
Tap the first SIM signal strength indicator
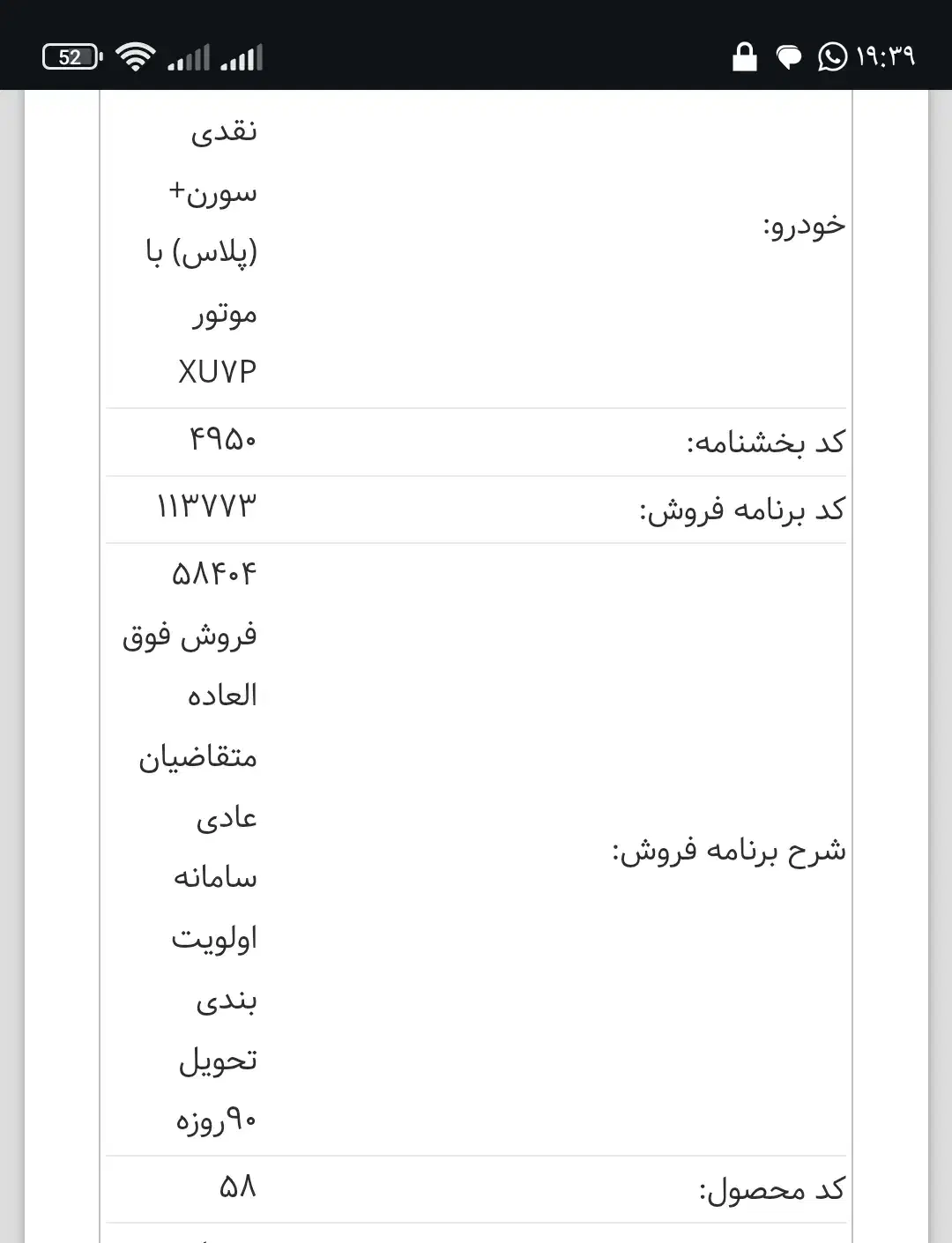[x=190, y=56]
